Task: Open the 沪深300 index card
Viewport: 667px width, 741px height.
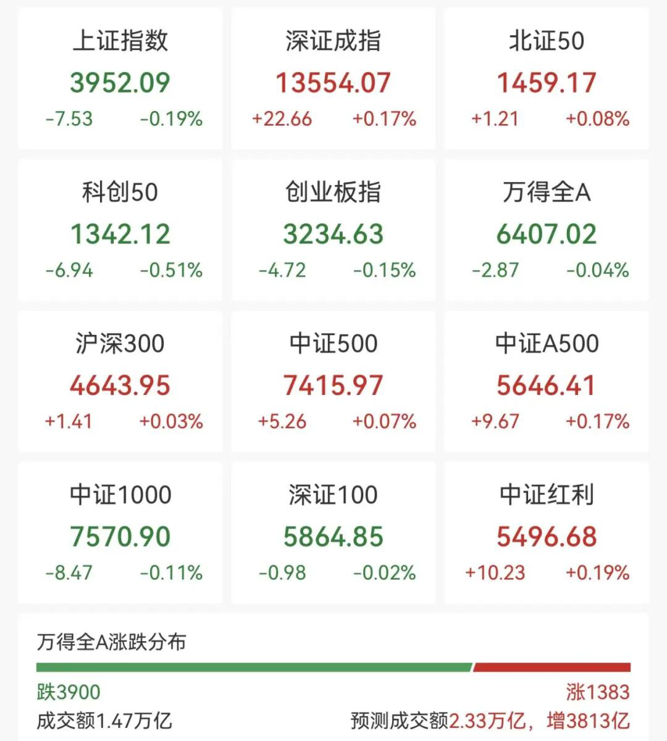Action: 121,382
